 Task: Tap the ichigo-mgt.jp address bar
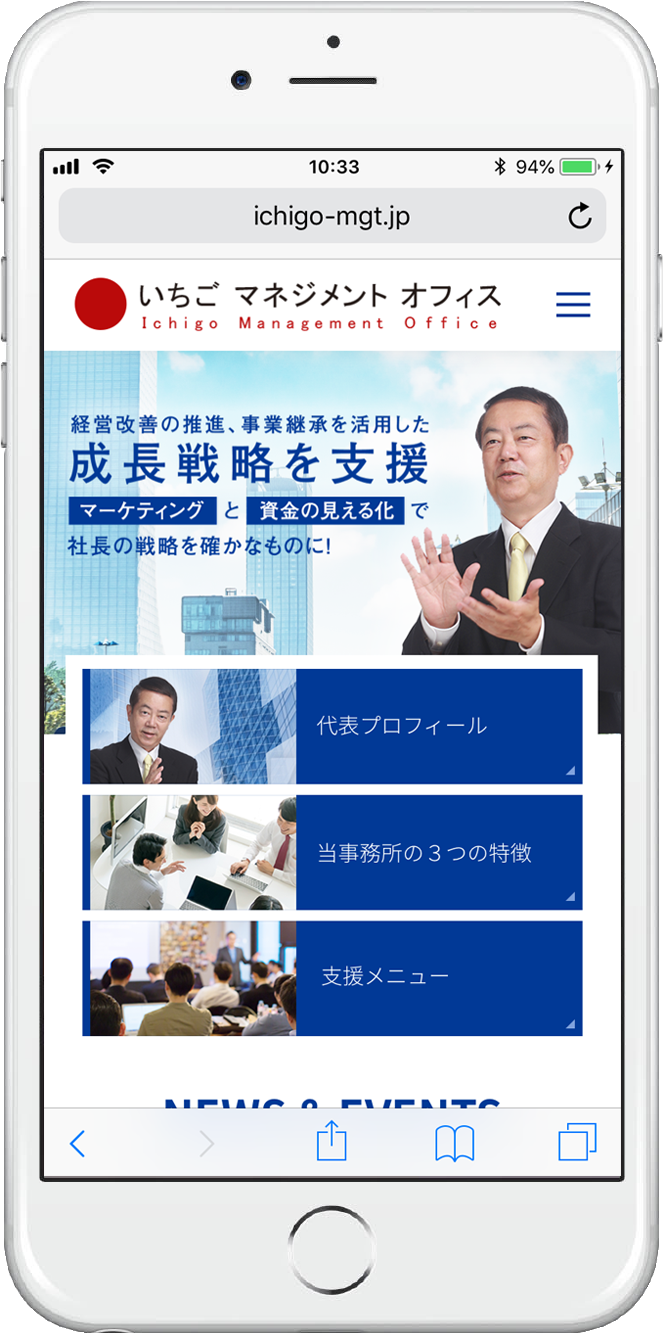tap(331, 216)
